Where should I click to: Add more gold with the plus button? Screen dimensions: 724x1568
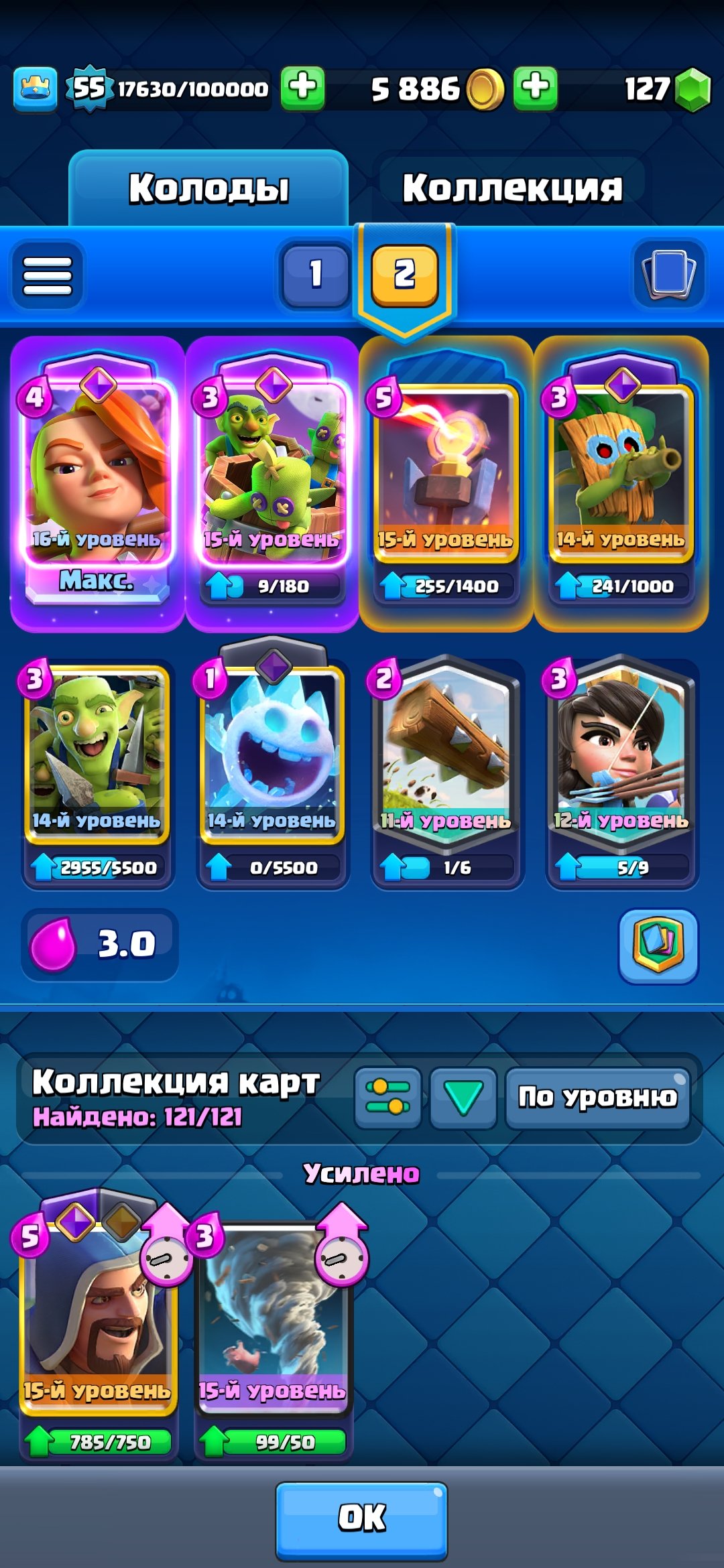coord(535,88)
